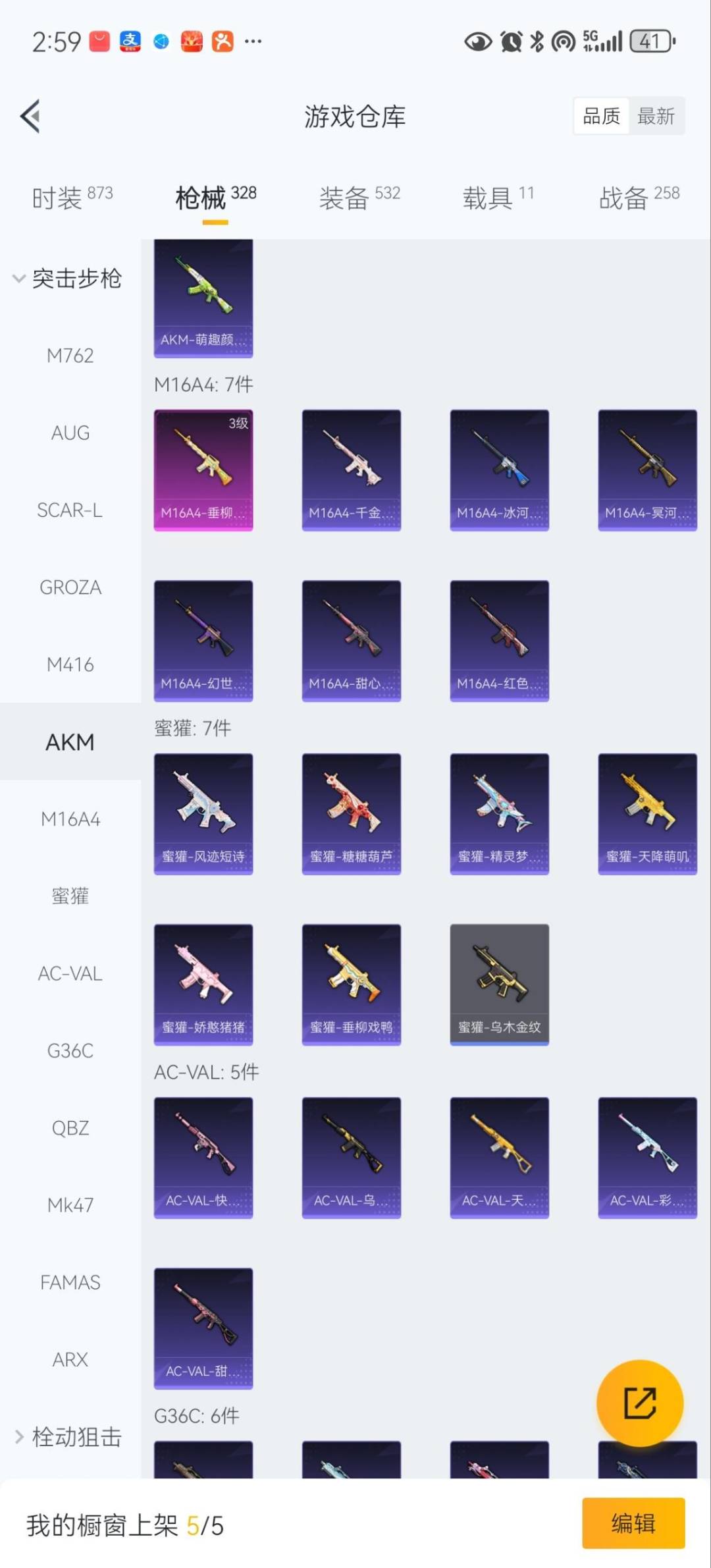Select FAMAS in the weapon list
The height and width of the screenshot is (1568, 711).
tap(70, 1282)
